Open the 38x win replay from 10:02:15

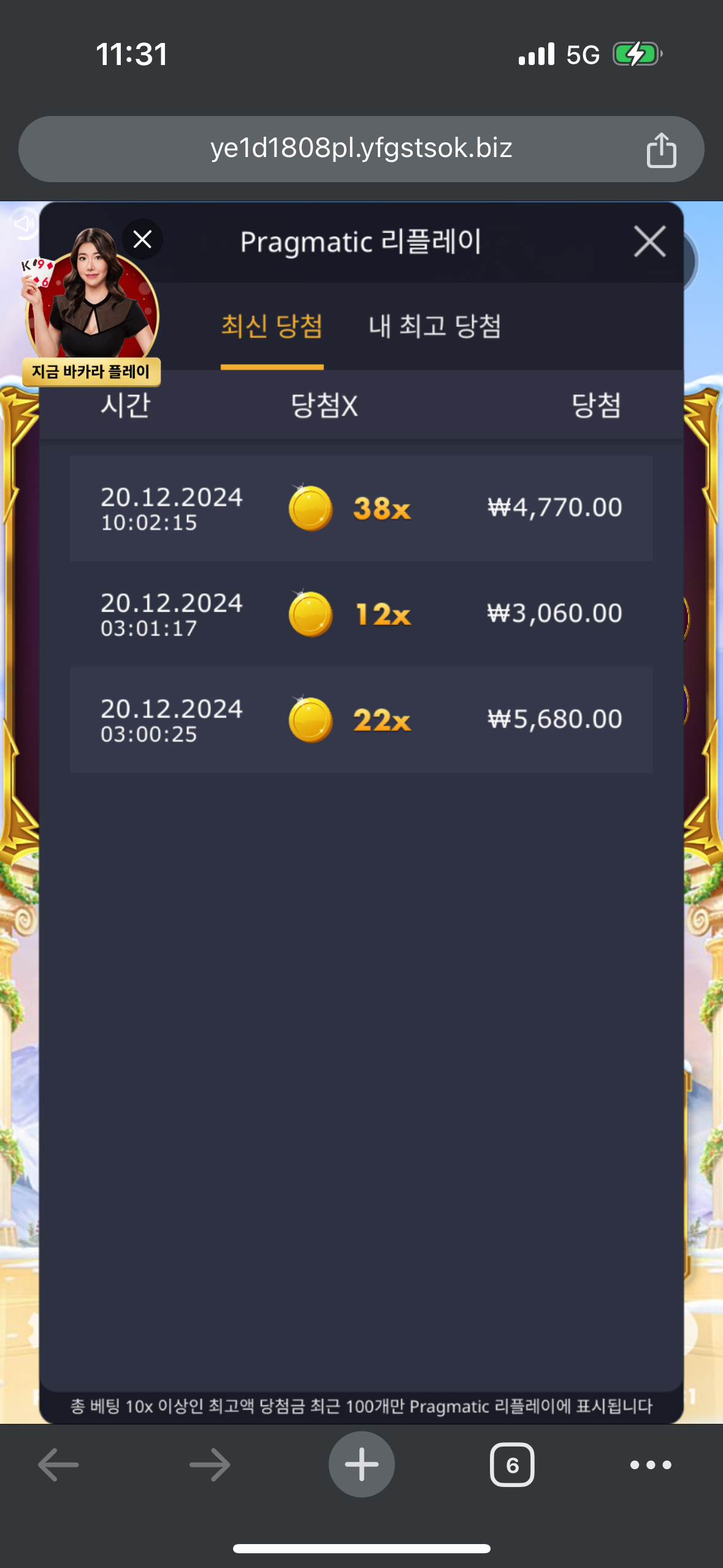(x=361, y=508)
